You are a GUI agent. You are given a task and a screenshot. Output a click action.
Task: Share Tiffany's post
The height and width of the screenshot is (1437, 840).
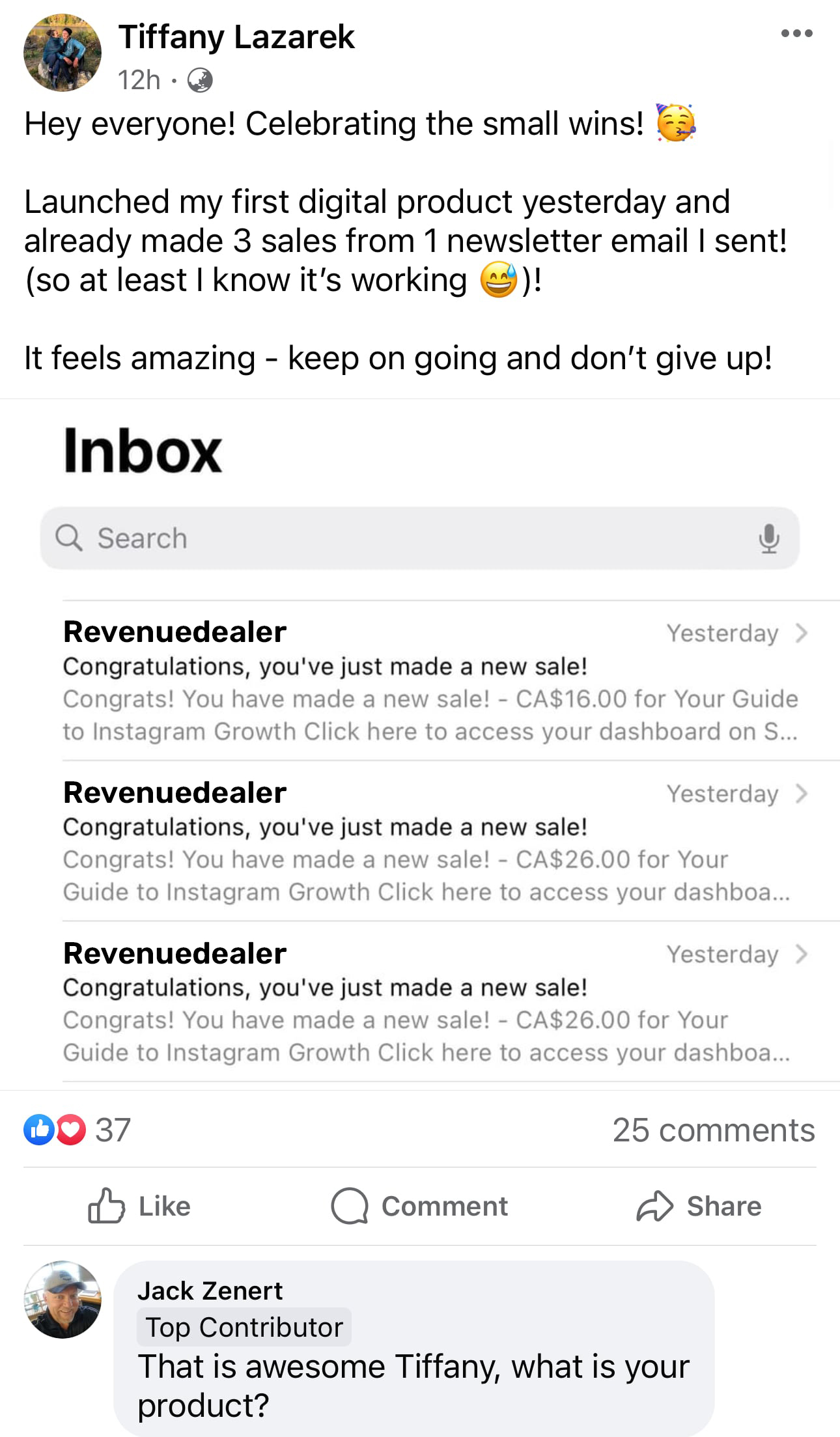pyautogui.click(x=699, y=1206)
